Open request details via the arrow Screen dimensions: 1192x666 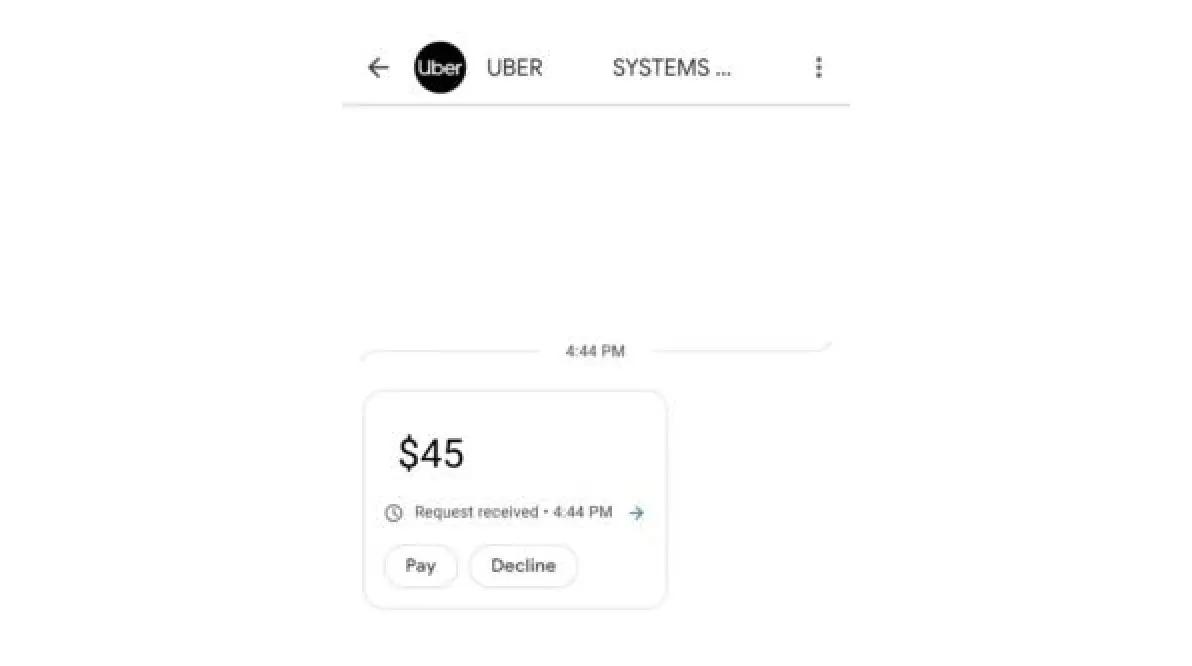coord(637,513)
